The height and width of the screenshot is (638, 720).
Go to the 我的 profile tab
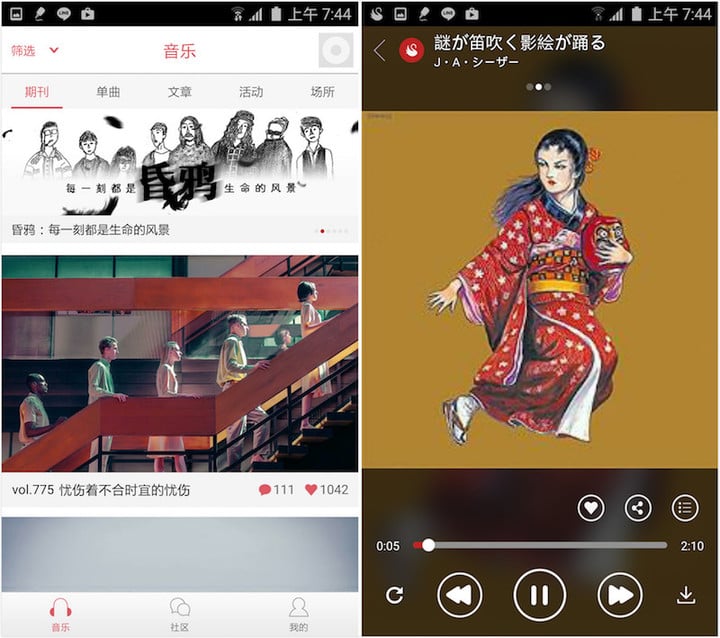(x=298, y=612)
